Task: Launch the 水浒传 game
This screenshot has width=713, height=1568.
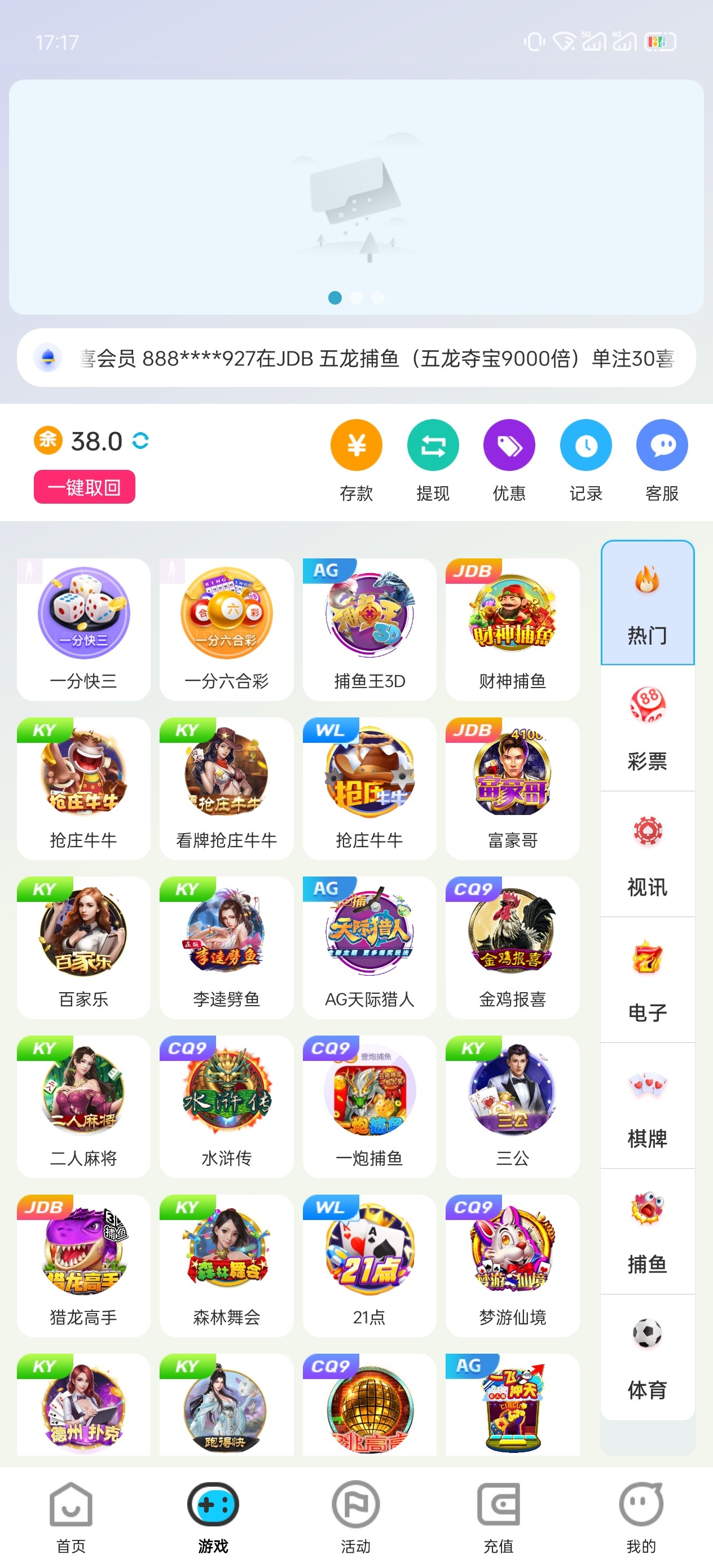Action: [x=227, y=1106]
